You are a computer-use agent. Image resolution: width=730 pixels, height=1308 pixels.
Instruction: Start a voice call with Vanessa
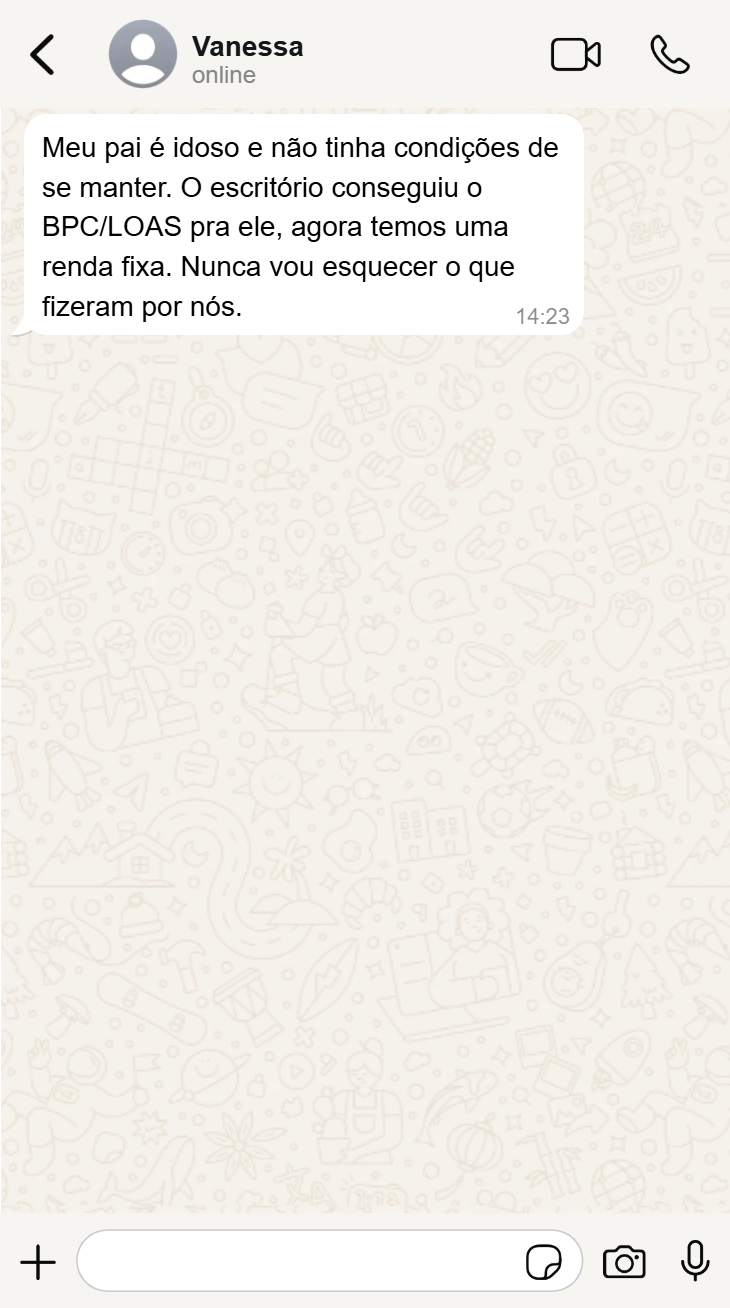coord(669,55)
